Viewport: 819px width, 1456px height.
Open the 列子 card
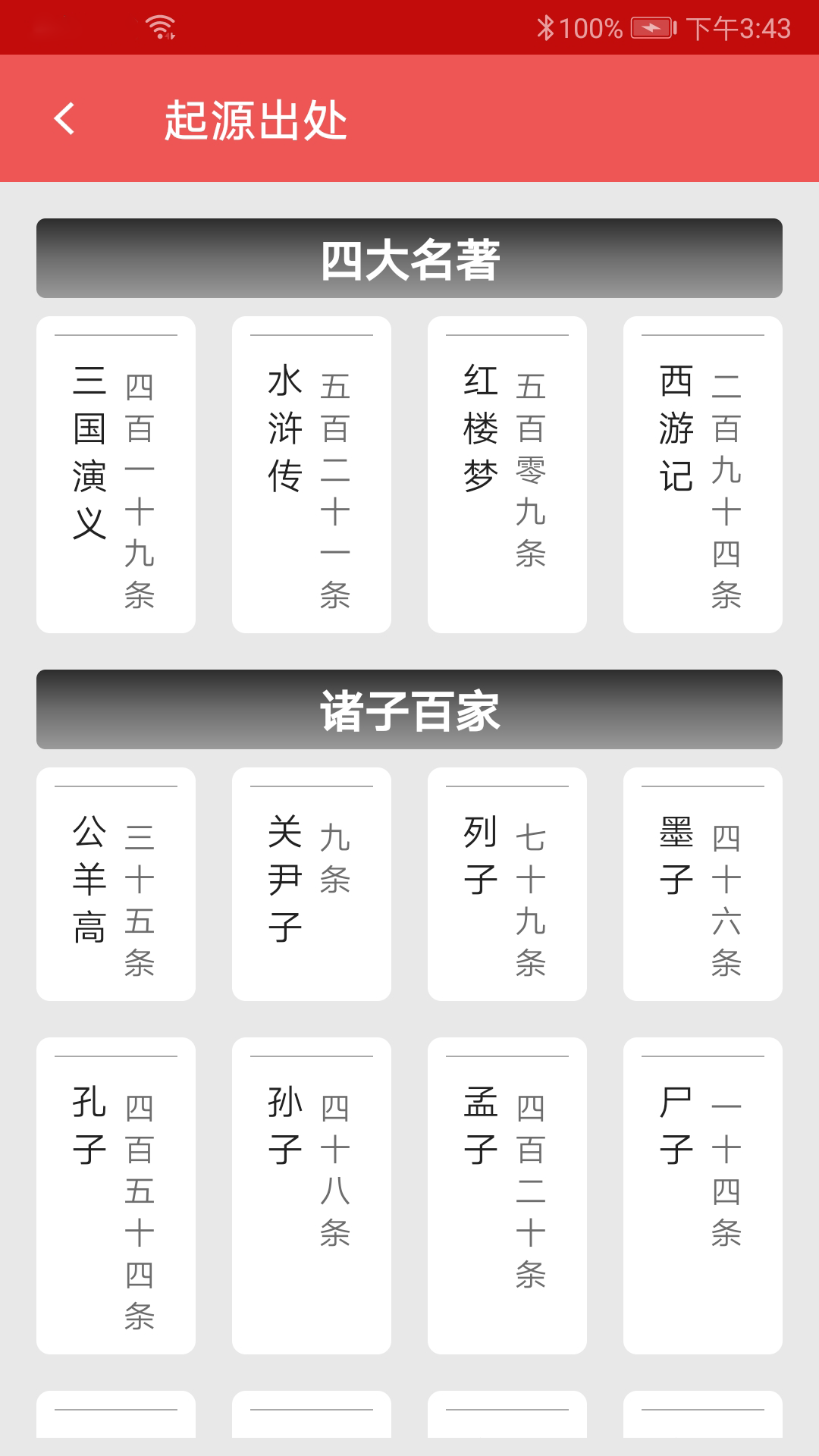[507, 884]
